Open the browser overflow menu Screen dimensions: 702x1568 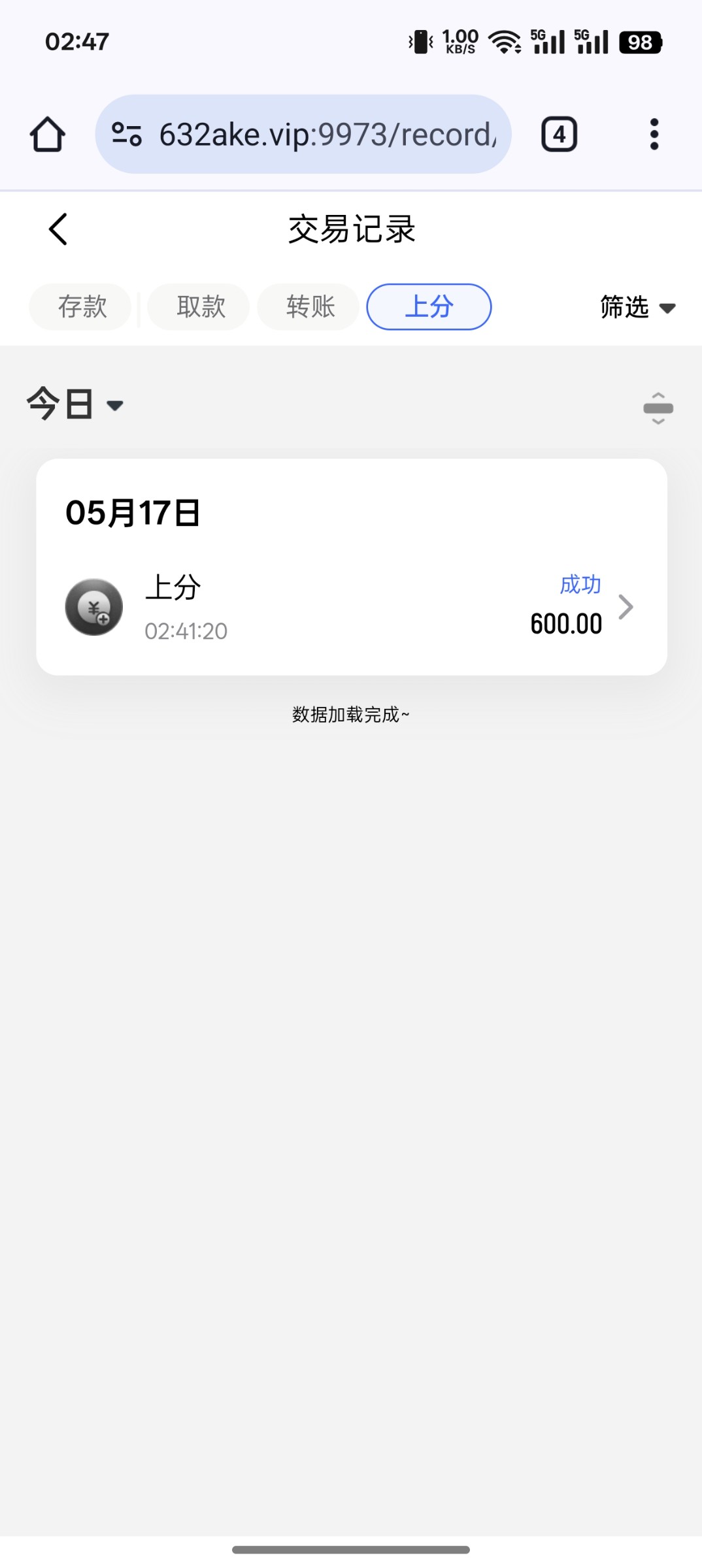654,135
